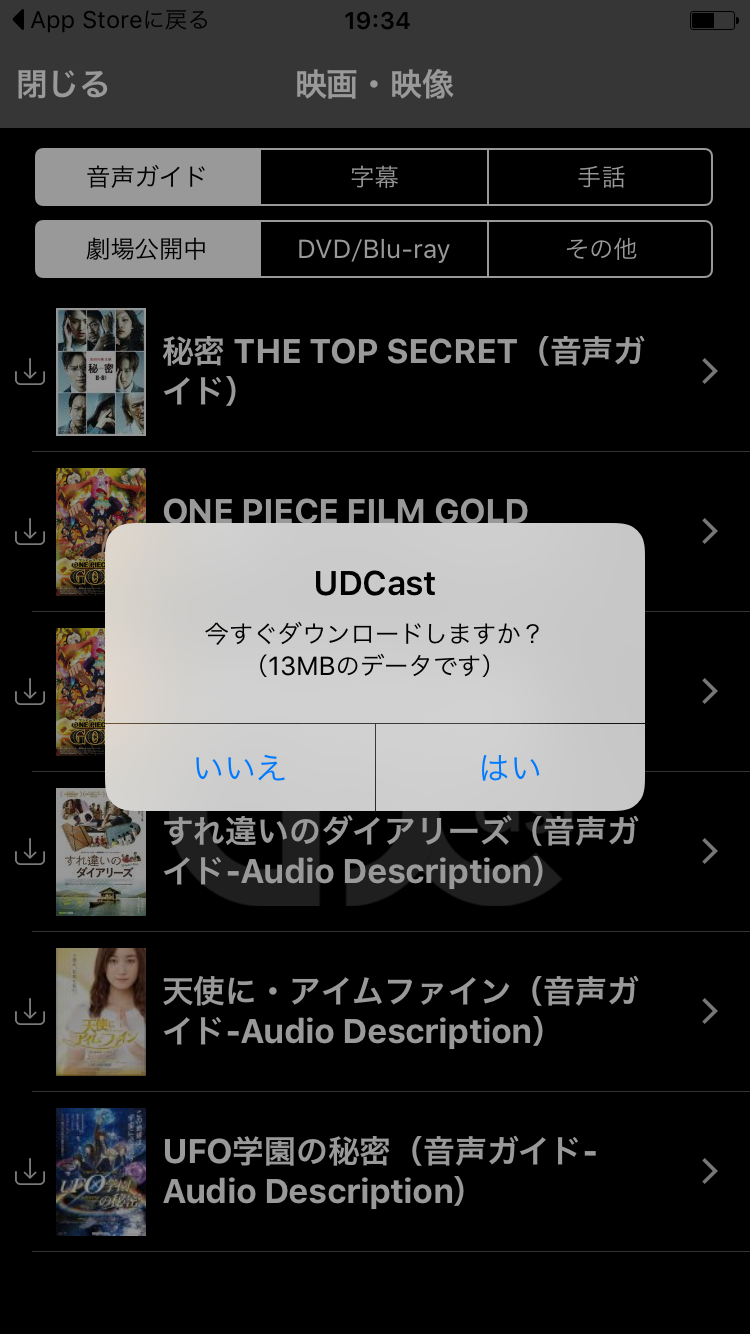Download 秘密 THE TOP SECRET audio guide
Image resolution: width=750 pixels, height=1334 pixels.
[30, 372]
